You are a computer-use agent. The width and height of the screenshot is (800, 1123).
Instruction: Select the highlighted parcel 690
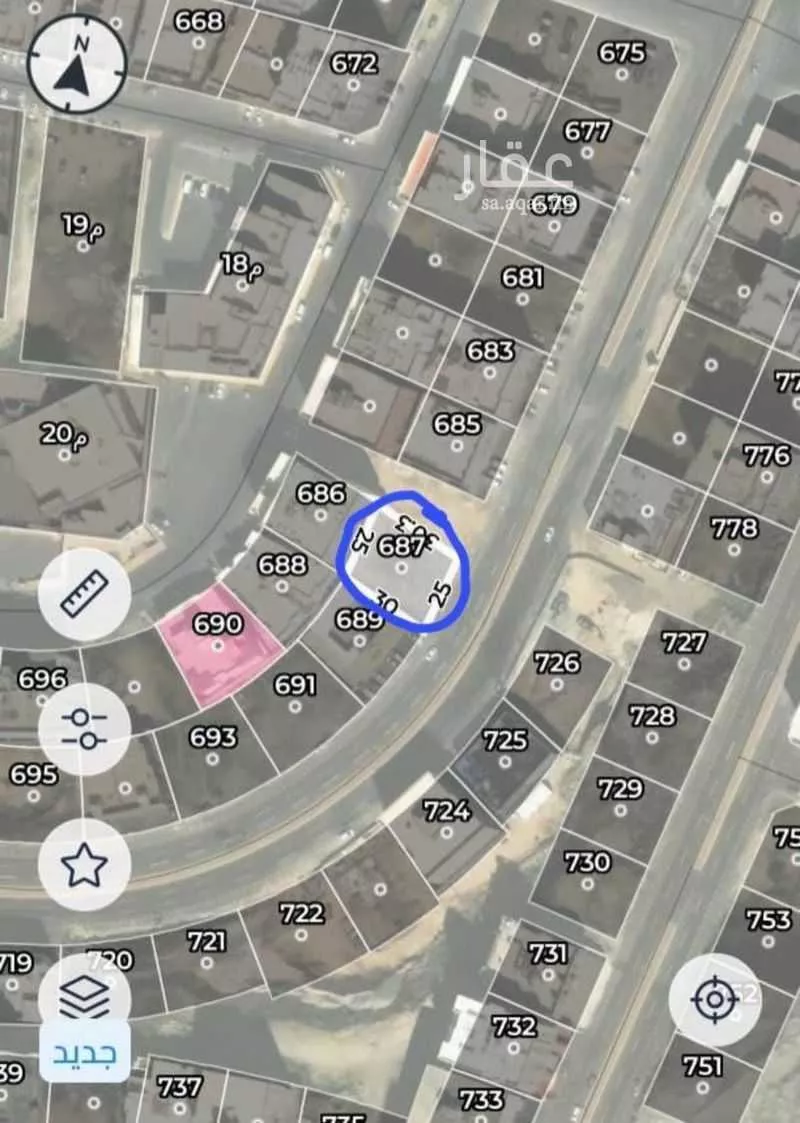[219, 650]
